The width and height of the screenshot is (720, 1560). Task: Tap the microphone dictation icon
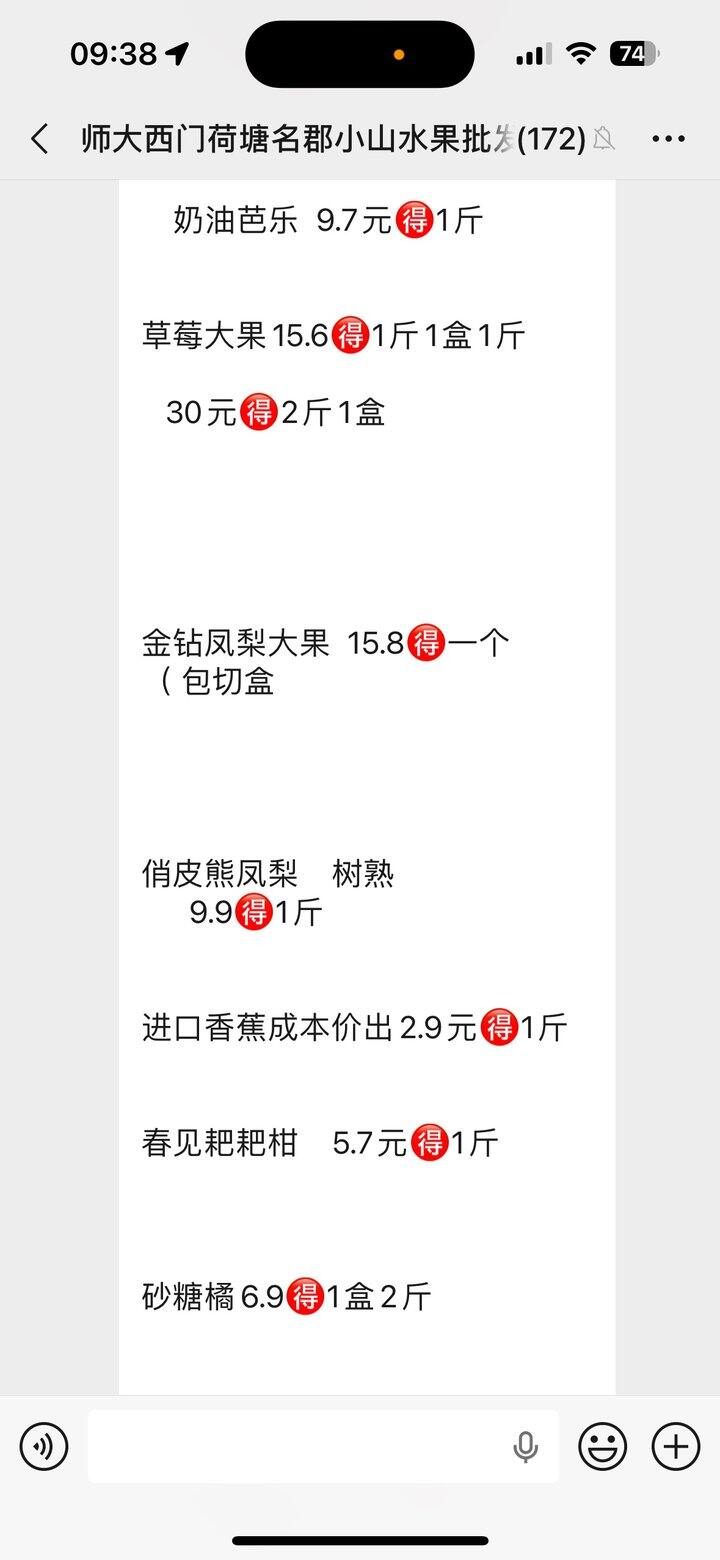525,1446
